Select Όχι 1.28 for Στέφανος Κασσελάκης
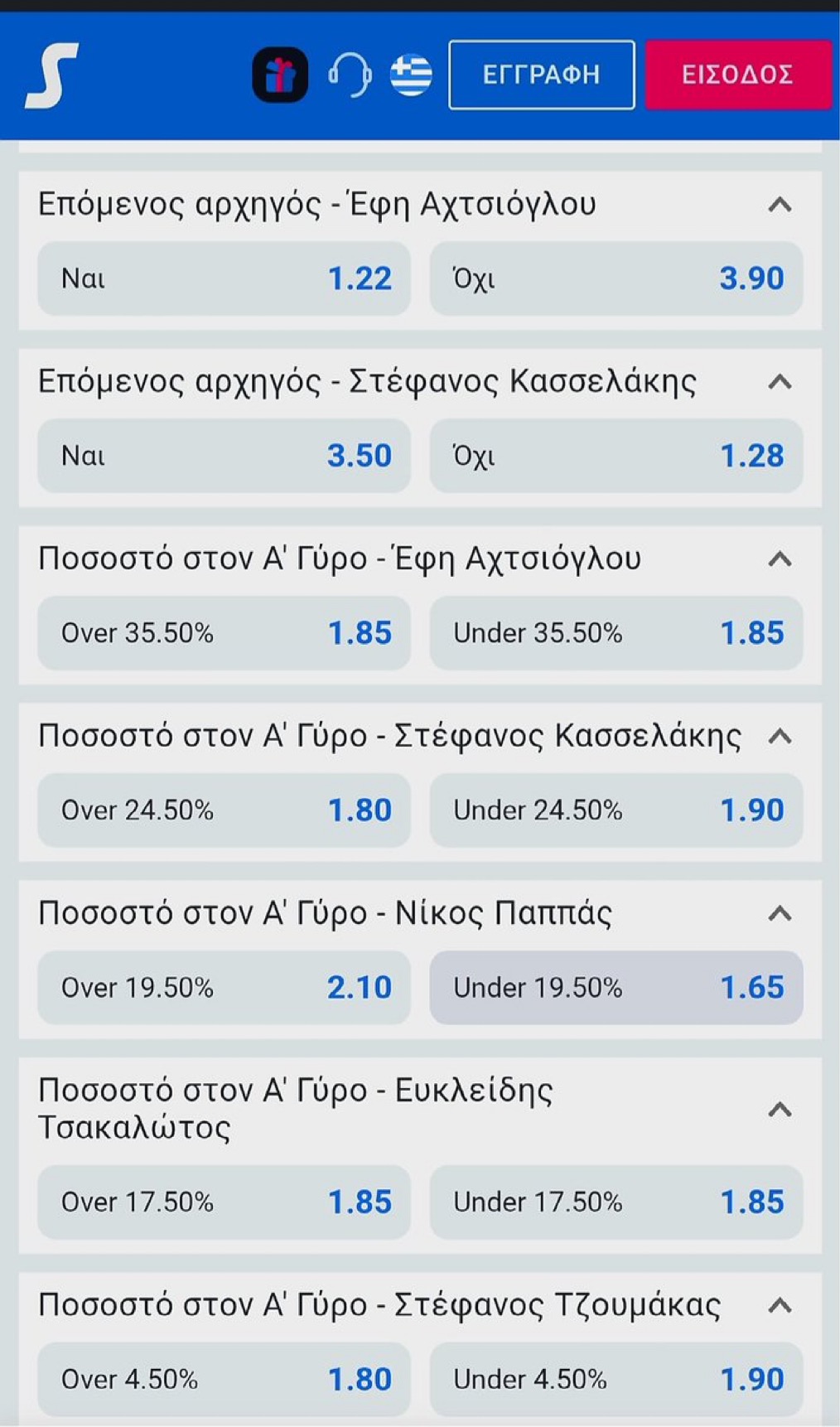This screenshot has width=840, height=1427. coord(616,456)
